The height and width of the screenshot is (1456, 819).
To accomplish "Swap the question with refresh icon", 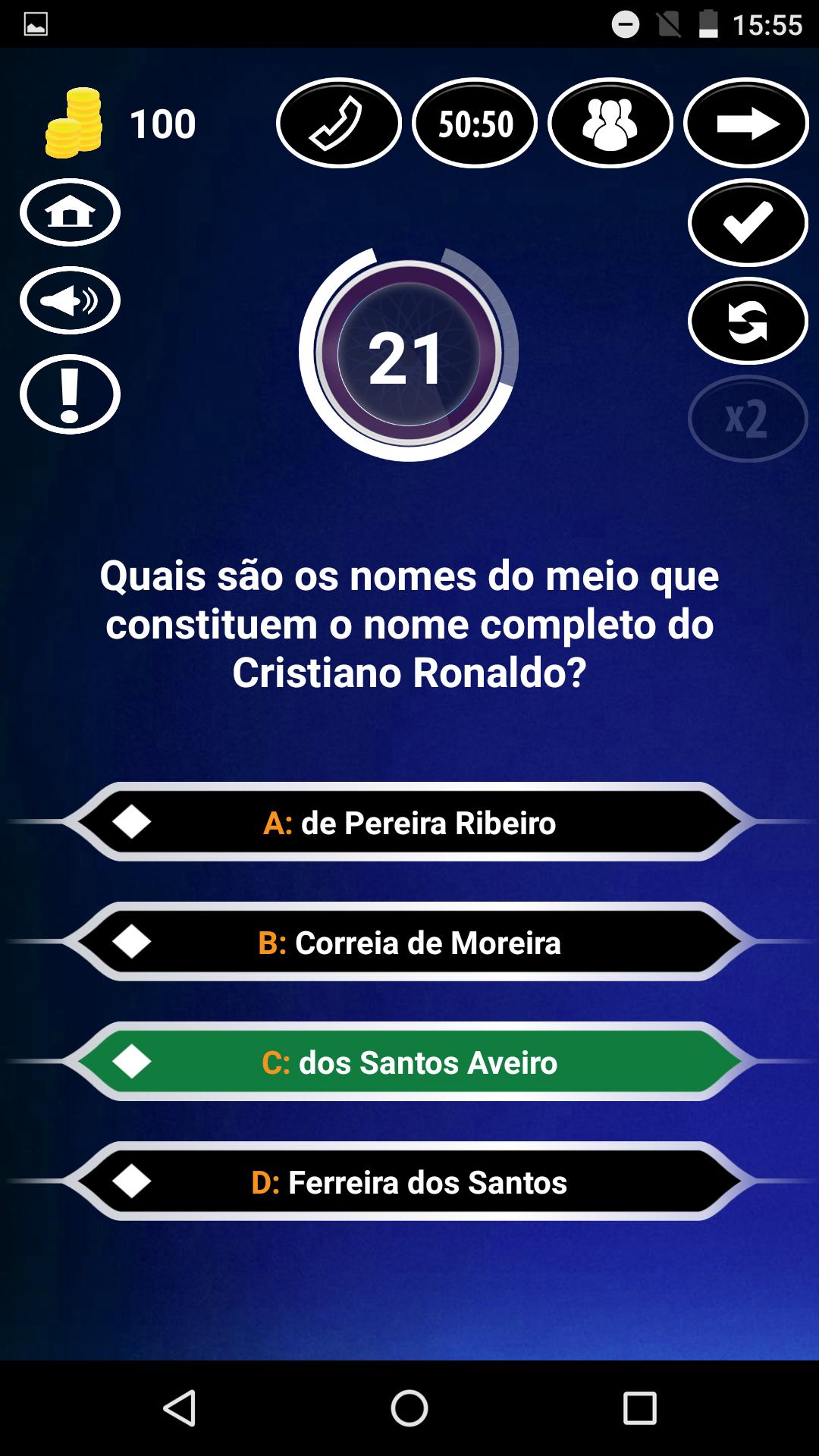I will pos(748,321).
